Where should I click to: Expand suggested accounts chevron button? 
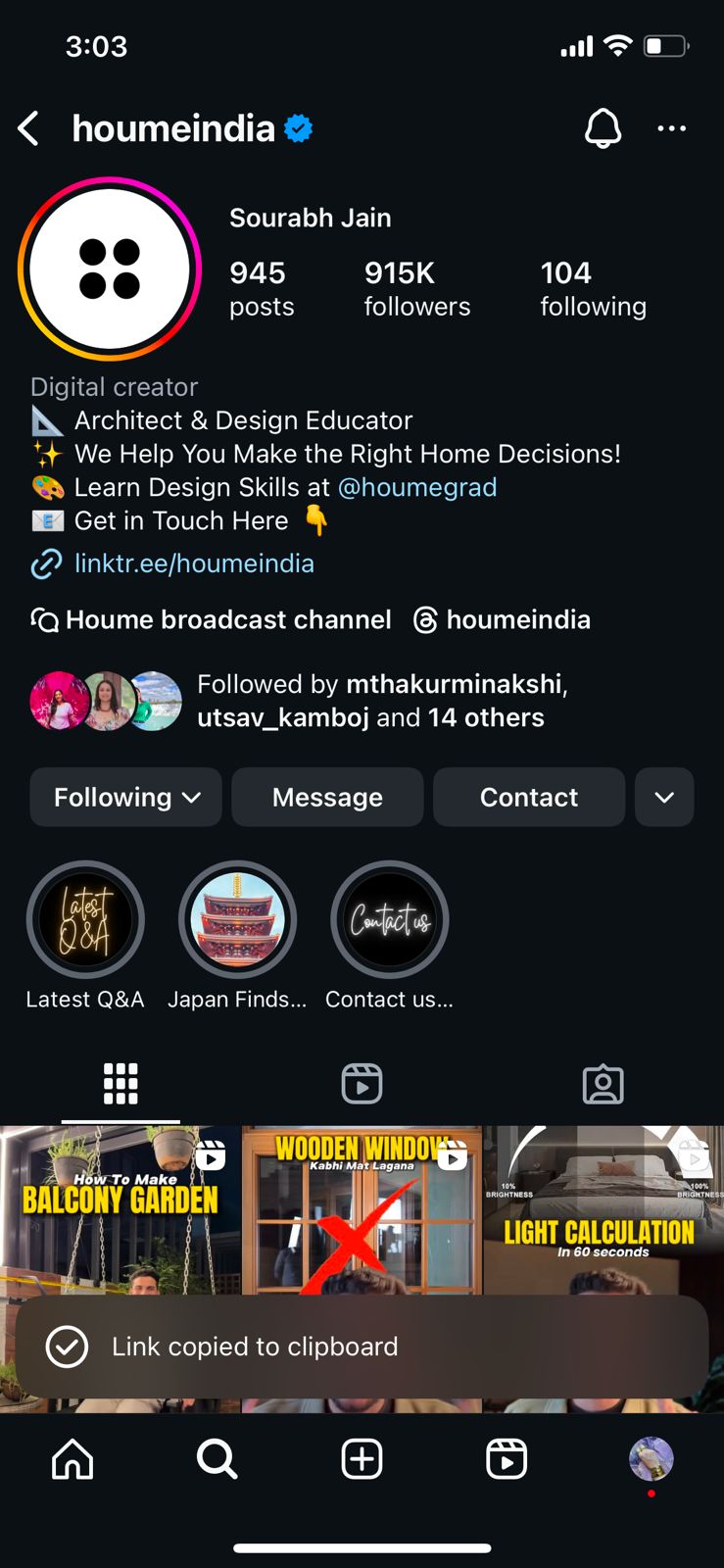(664, 797)
